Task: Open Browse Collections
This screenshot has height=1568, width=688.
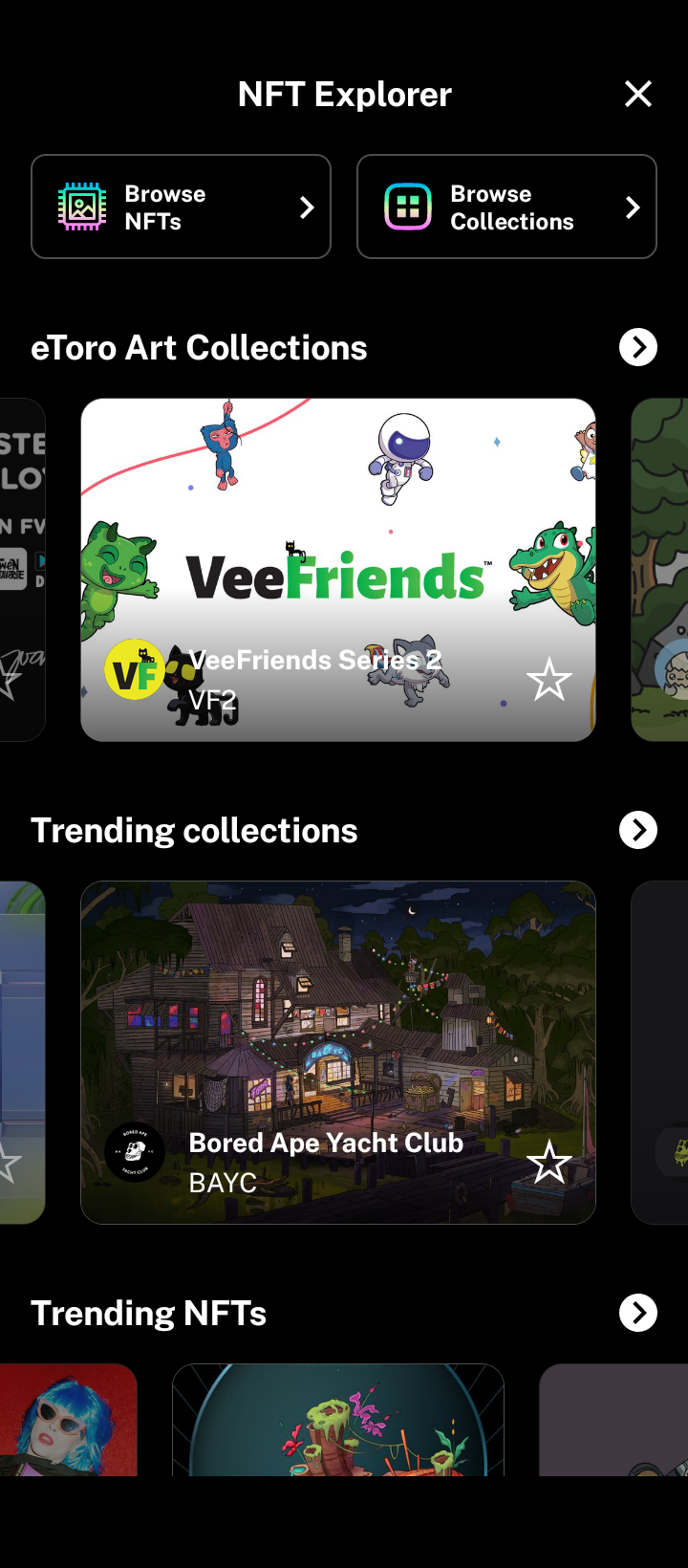Action: (x=506, y=207)
